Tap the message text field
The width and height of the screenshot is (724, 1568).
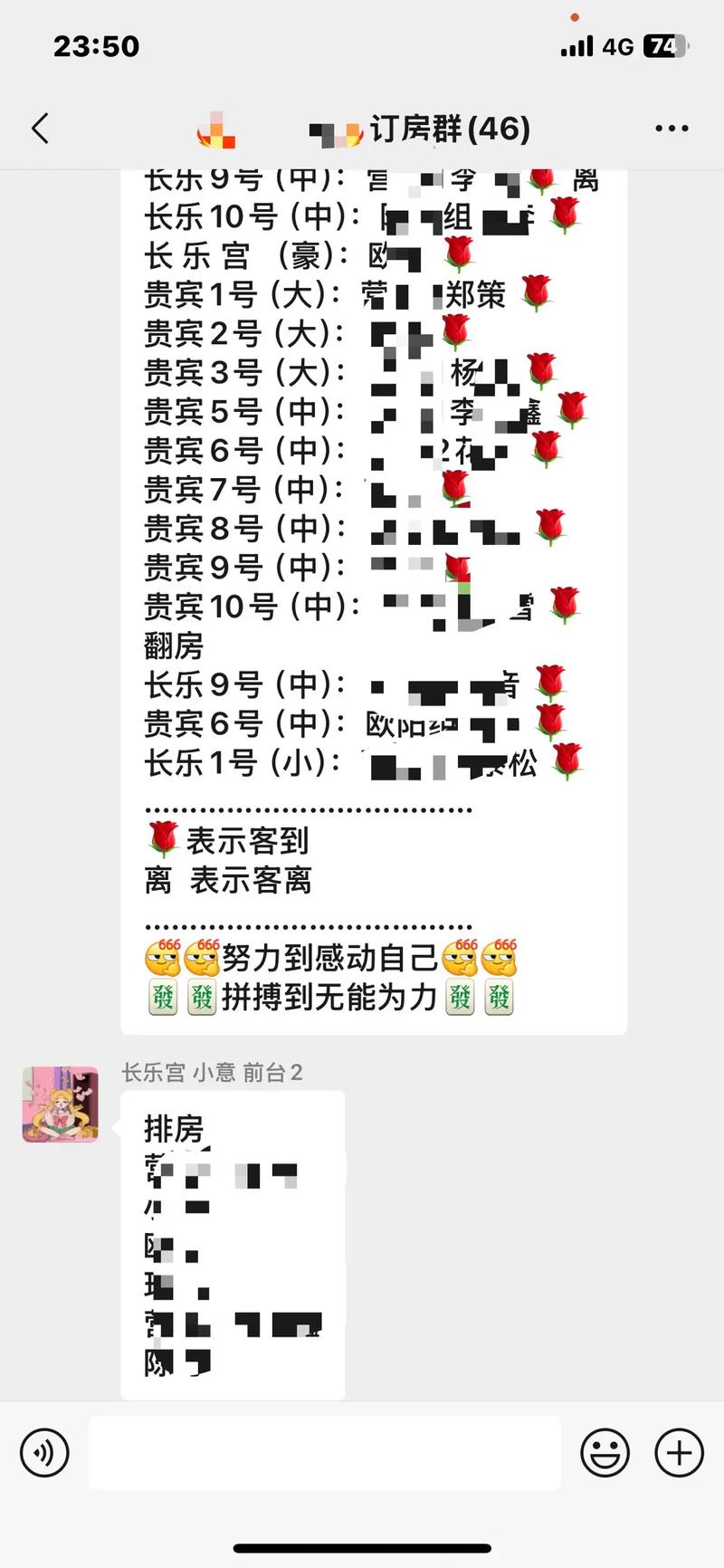[x=324, y=1453]
